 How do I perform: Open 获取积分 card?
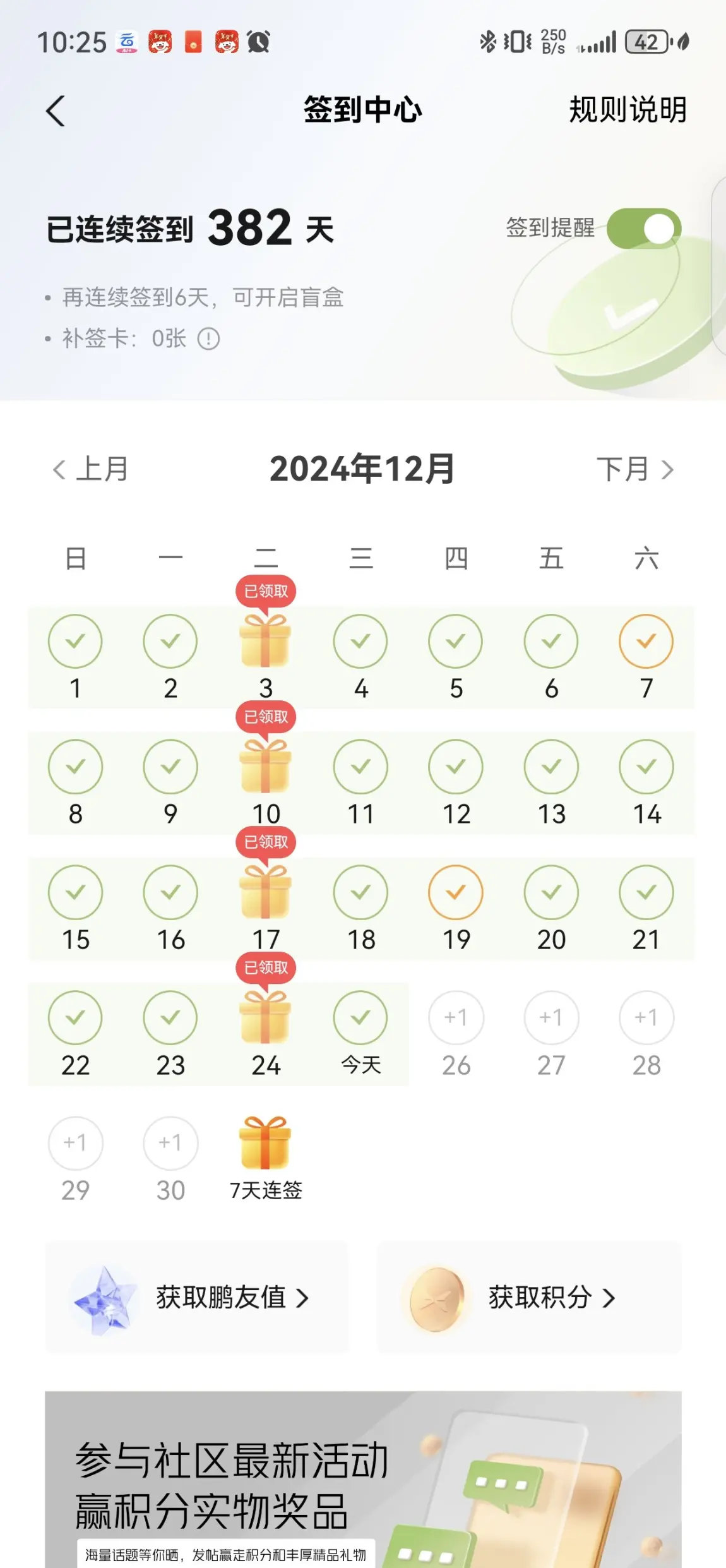(529, 1297)
